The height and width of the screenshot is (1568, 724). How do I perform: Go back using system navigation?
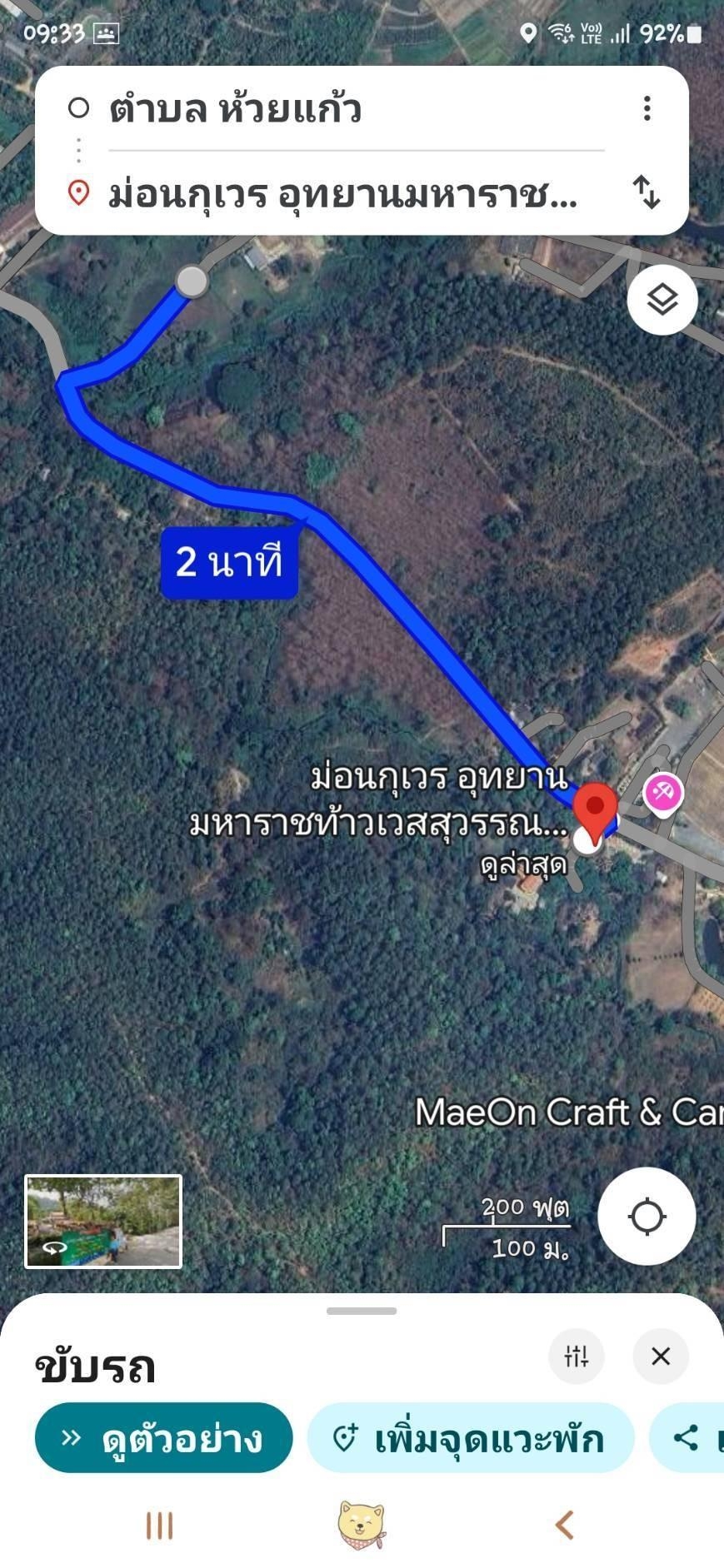(565, 1526)
